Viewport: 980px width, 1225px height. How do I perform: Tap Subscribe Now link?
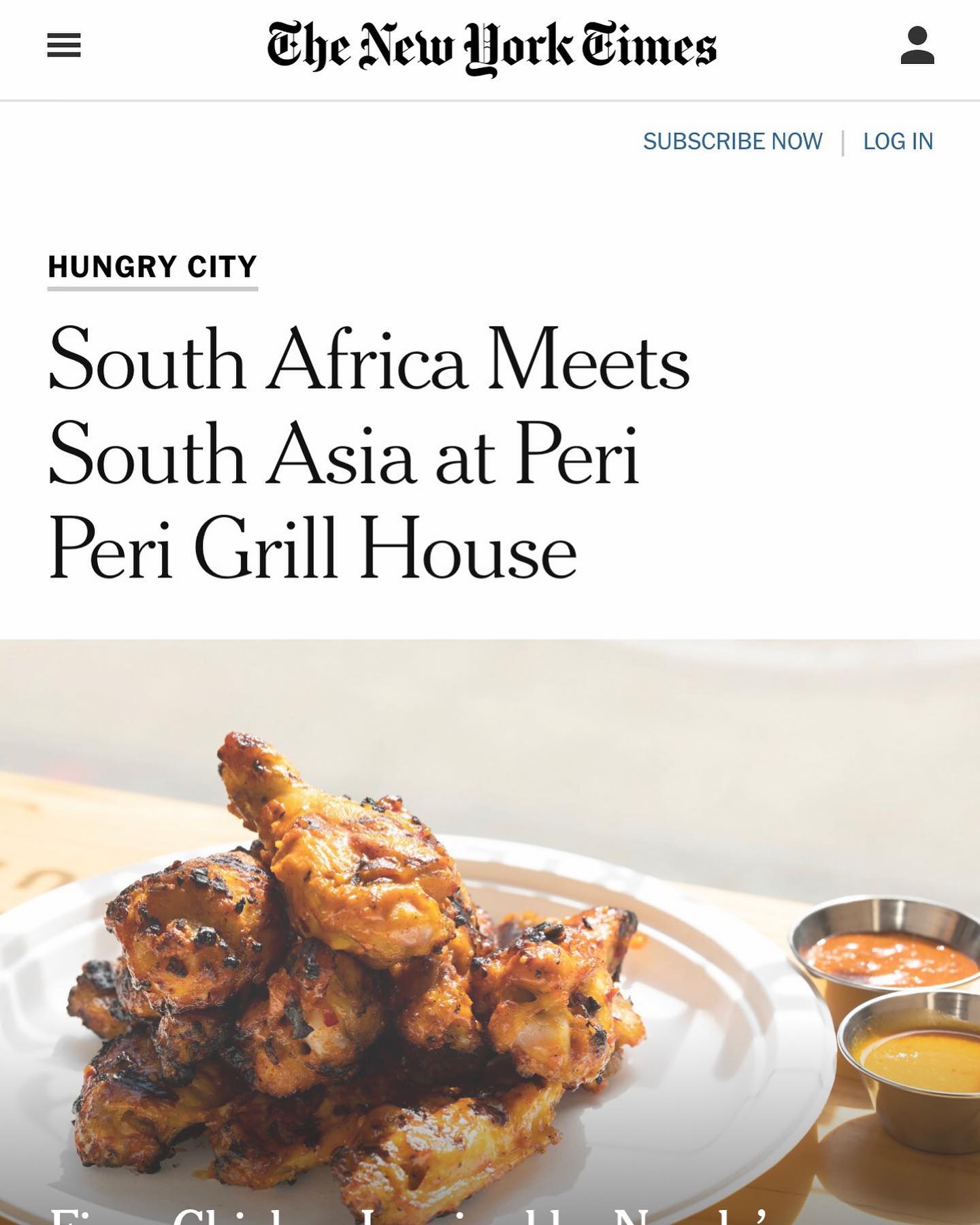point(732,142)
